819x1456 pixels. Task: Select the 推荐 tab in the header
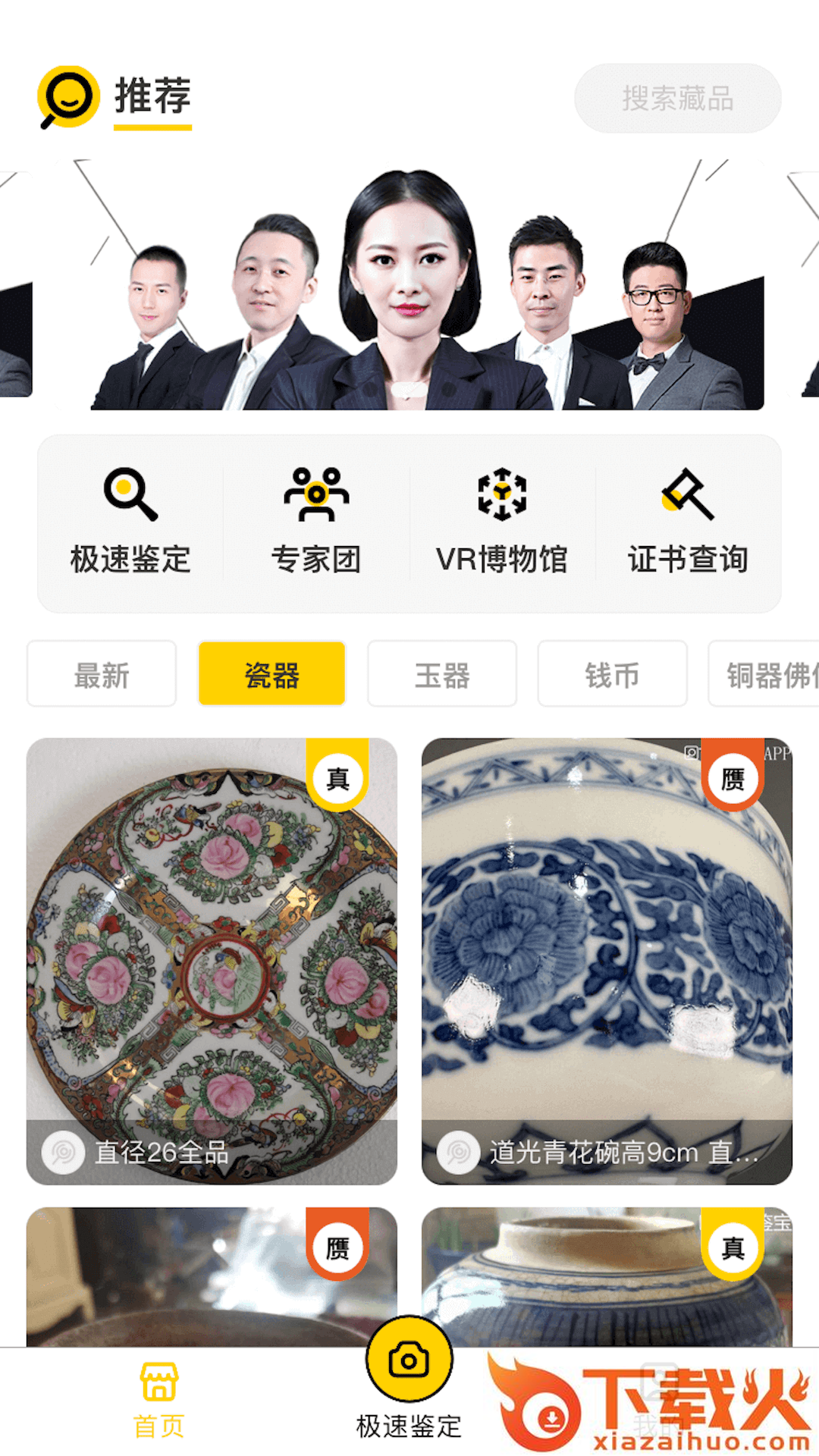coord(152,95)
